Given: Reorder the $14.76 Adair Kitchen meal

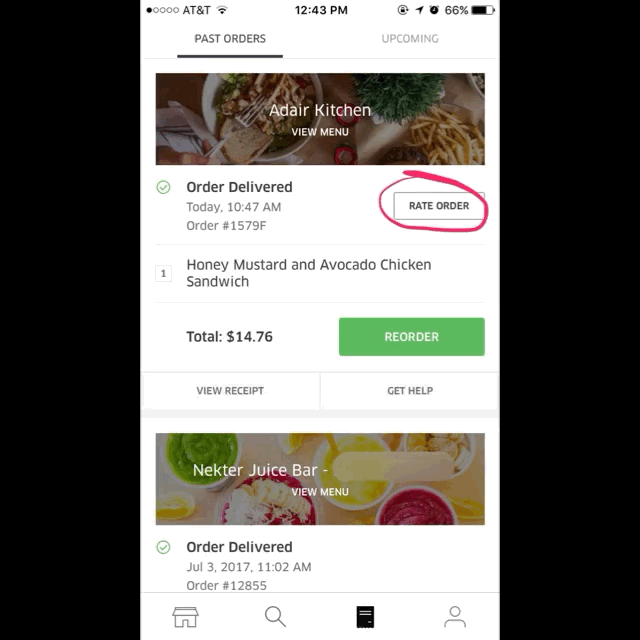Looking at the screenshot, I should coord(411,337).
